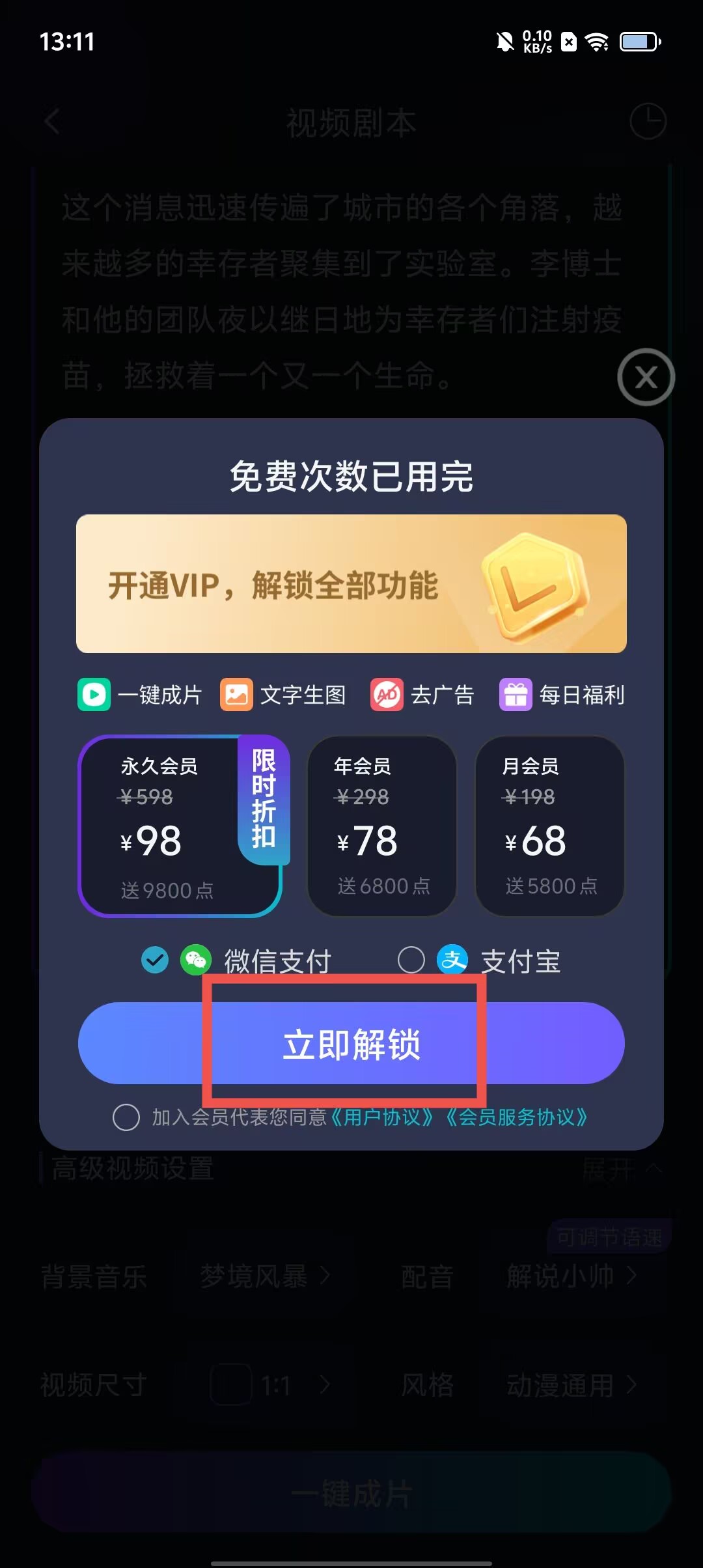
Task: Open the 《用户协议》 link
Action: coord(382,1117)
